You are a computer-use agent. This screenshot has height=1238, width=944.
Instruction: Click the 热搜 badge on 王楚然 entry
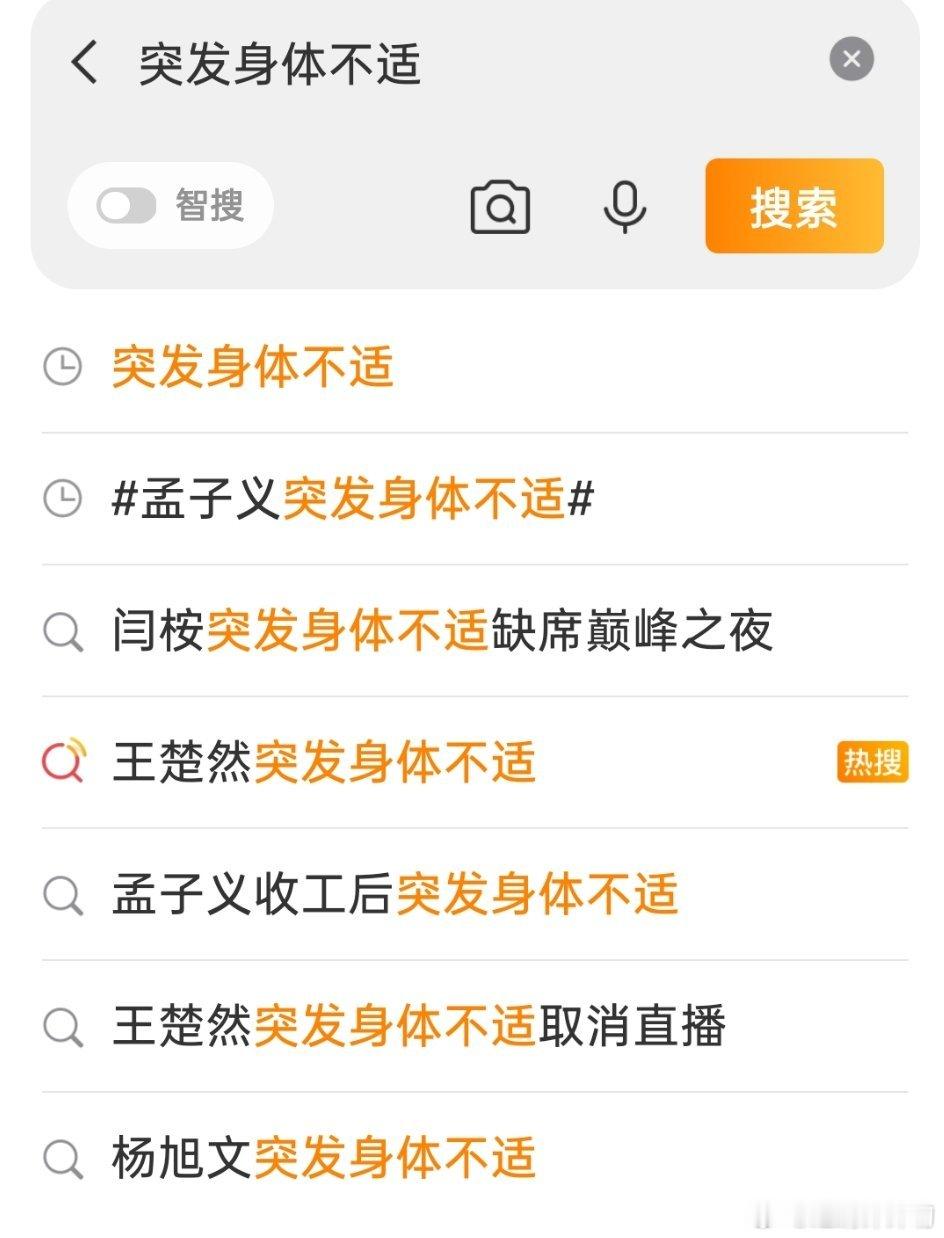[871, 763]
